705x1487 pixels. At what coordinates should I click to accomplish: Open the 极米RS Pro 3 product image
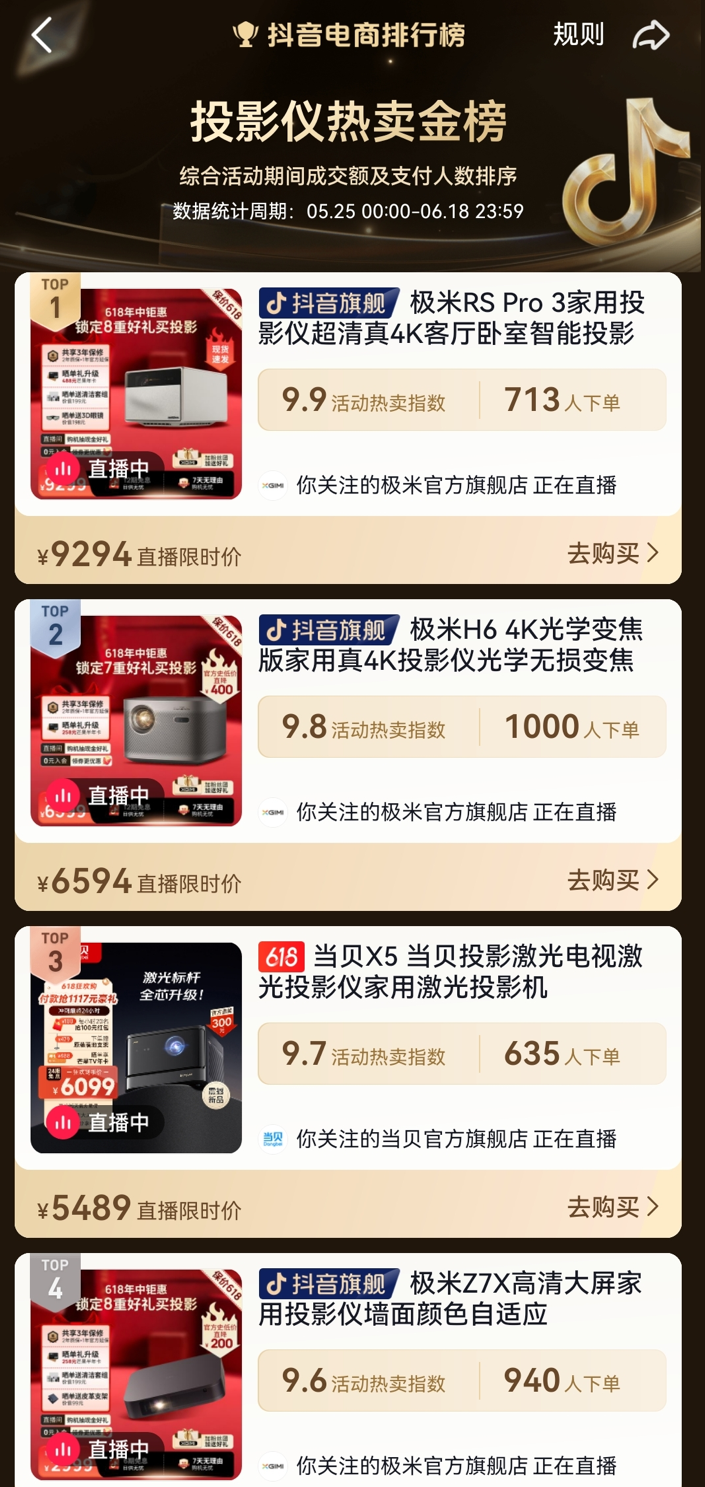tap(136, 393)
